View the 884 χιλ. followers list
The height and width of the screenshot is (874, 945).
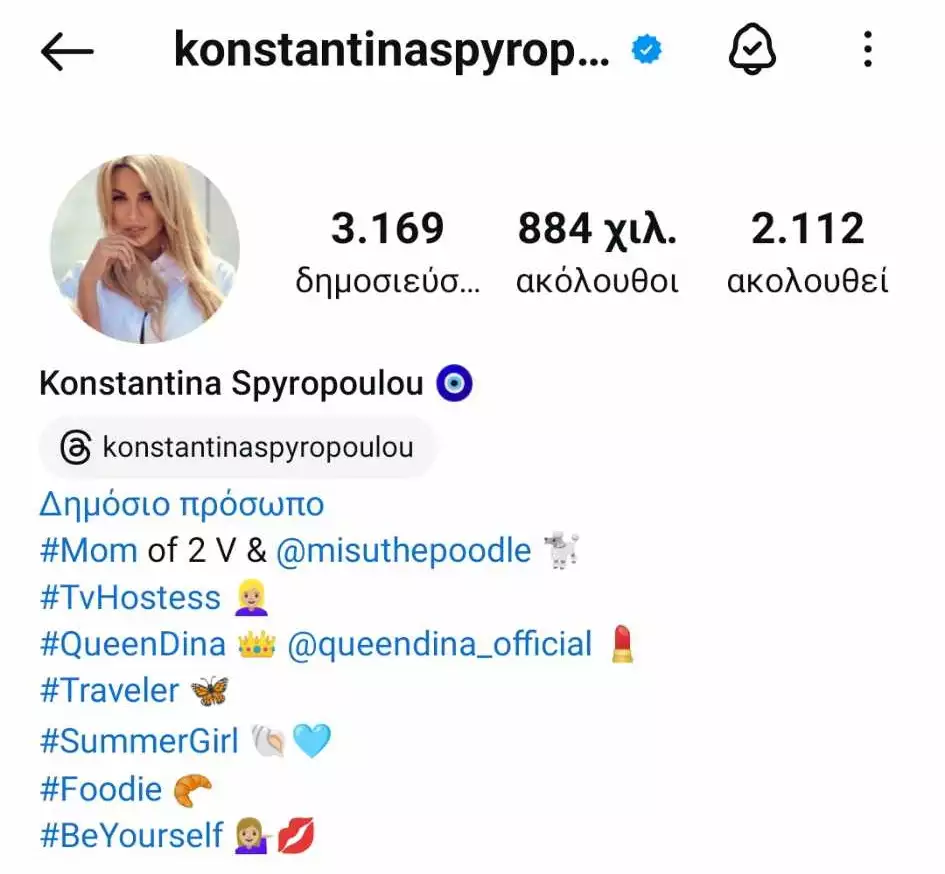point(597,250)
